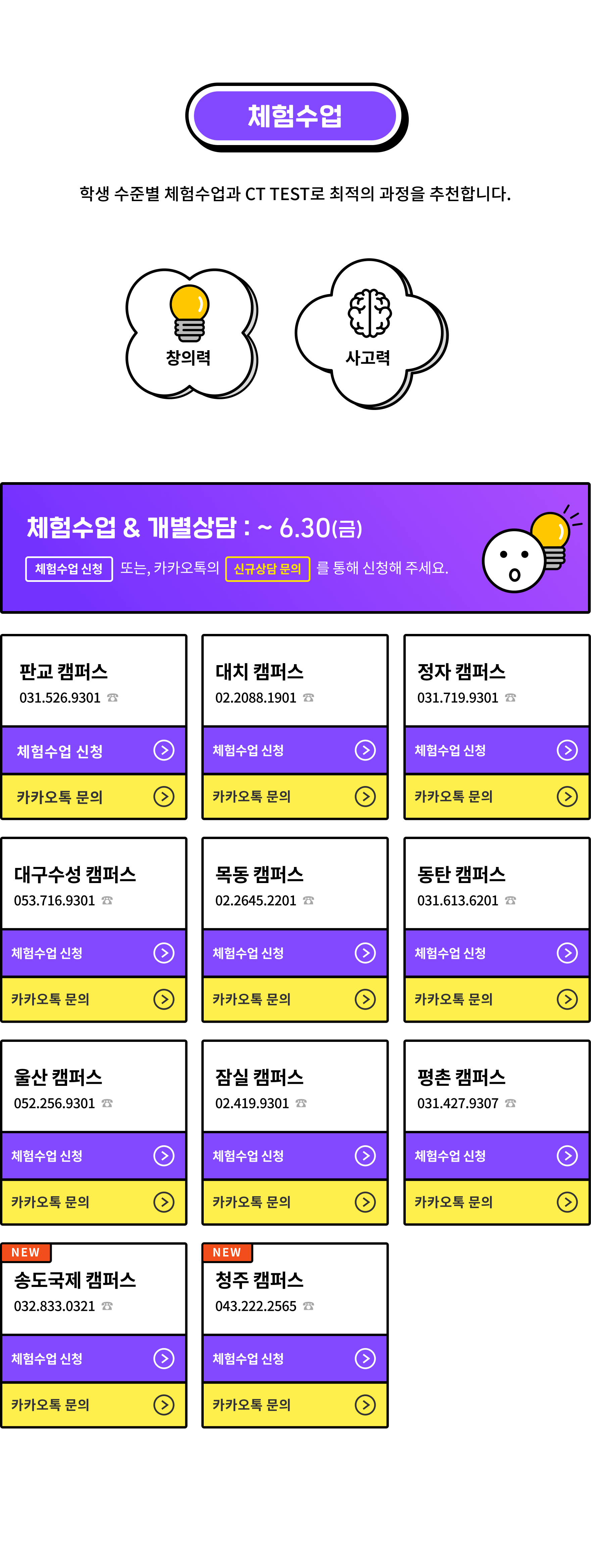Apply for trial class at 청주 캠퍼스
Viewport: 591px width, 1568px height.
295,1358
